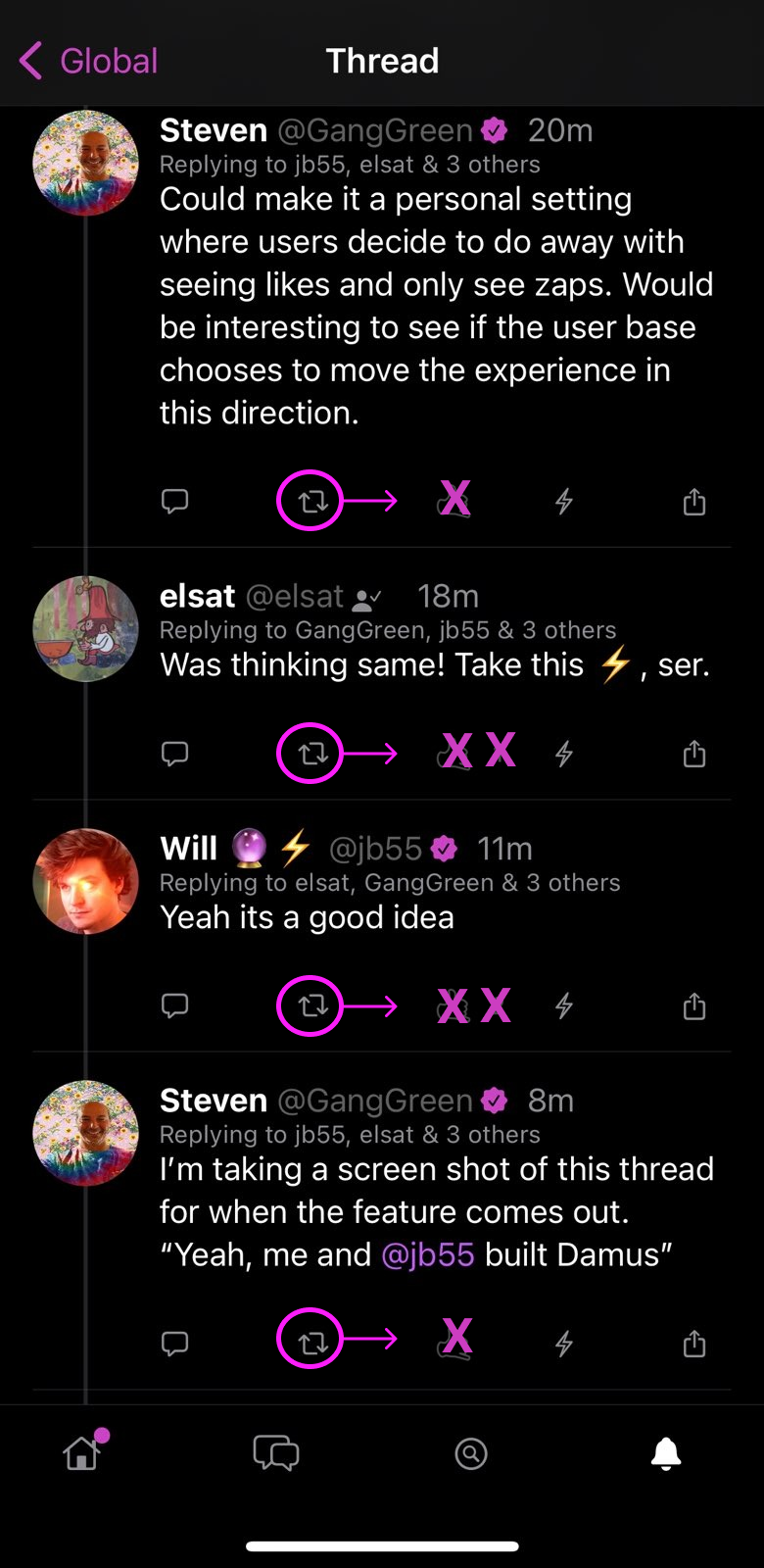
Task: Repost Will's "good idea" post
Action: click(312, 1005)
